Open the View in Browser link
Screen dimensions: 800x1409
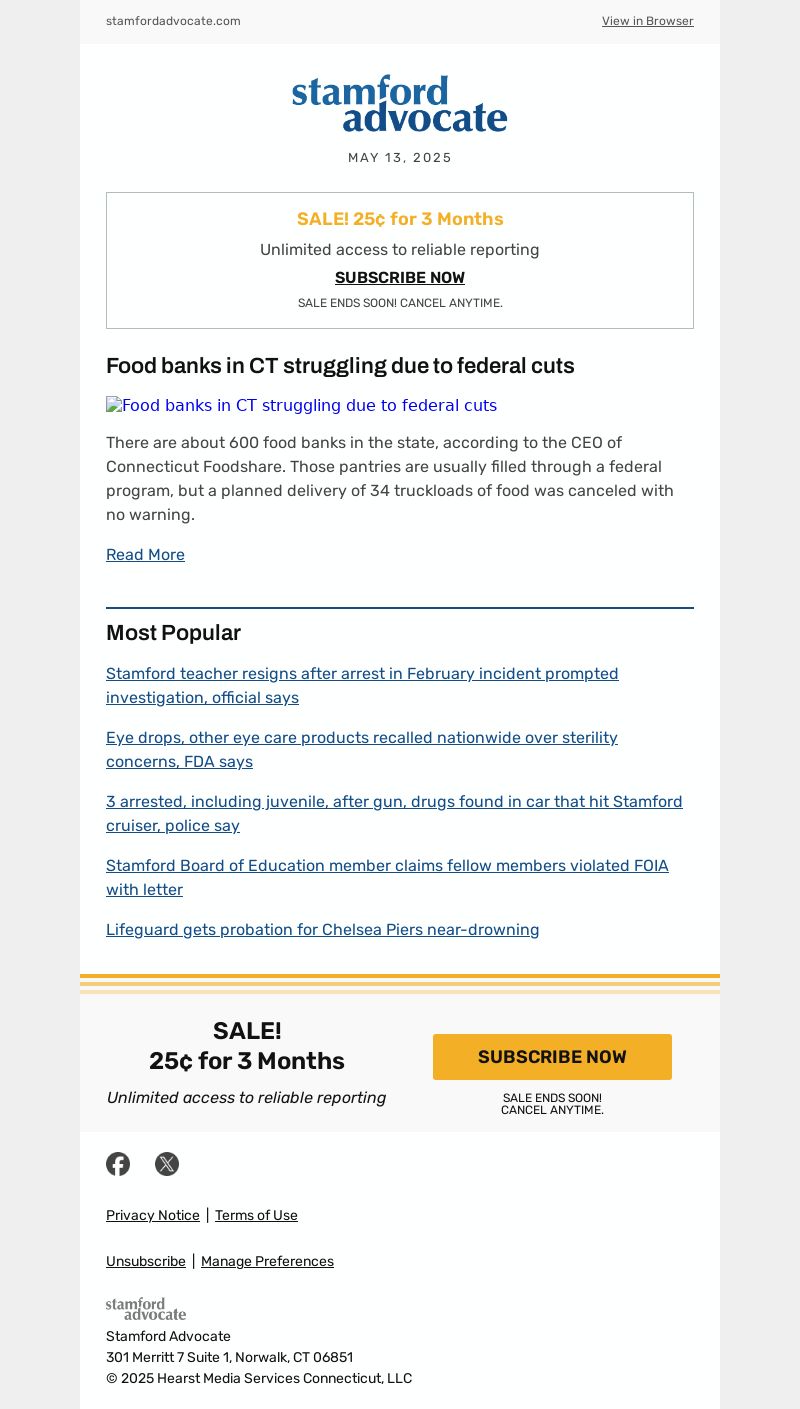[647, 21]
